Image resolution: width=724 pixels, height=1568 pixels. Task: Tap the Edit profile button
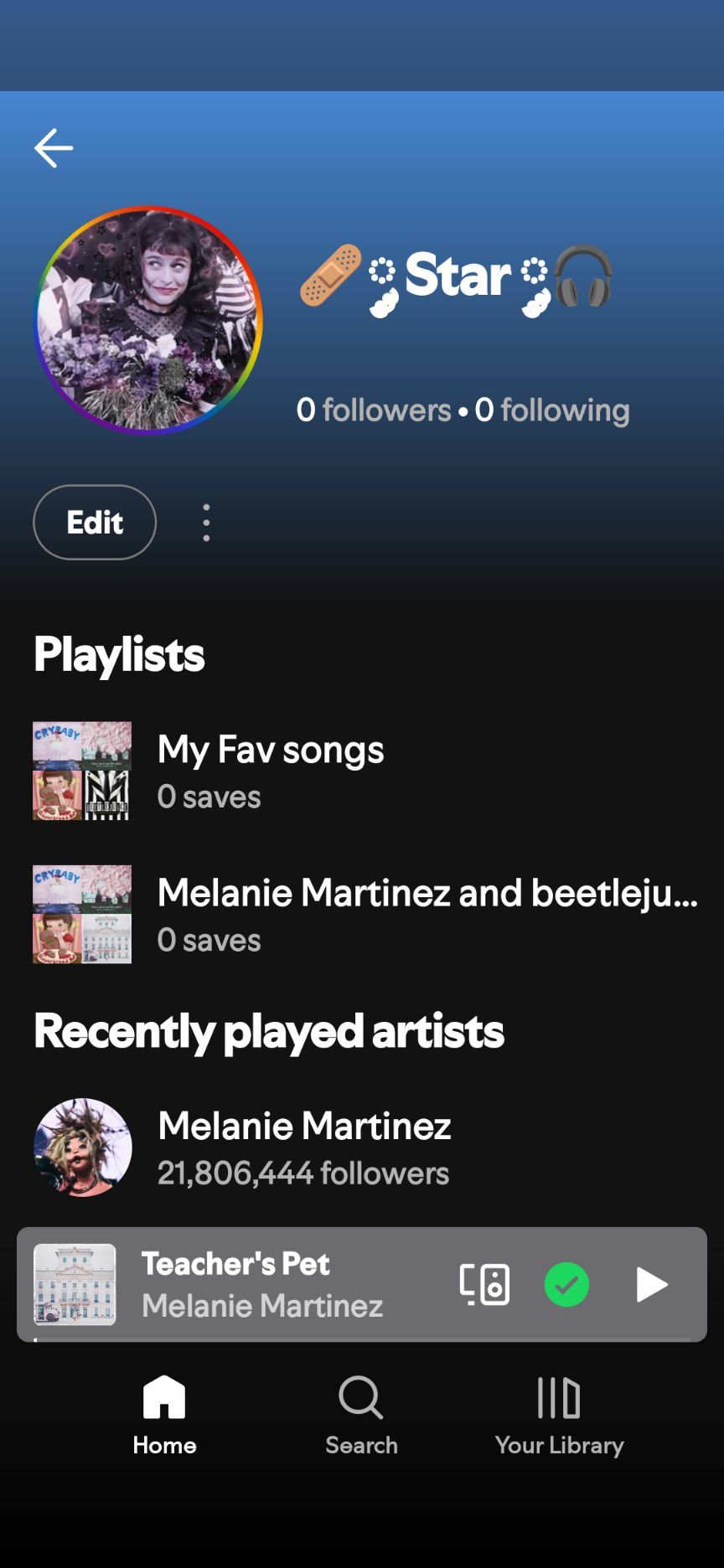(x=95, y=522)
